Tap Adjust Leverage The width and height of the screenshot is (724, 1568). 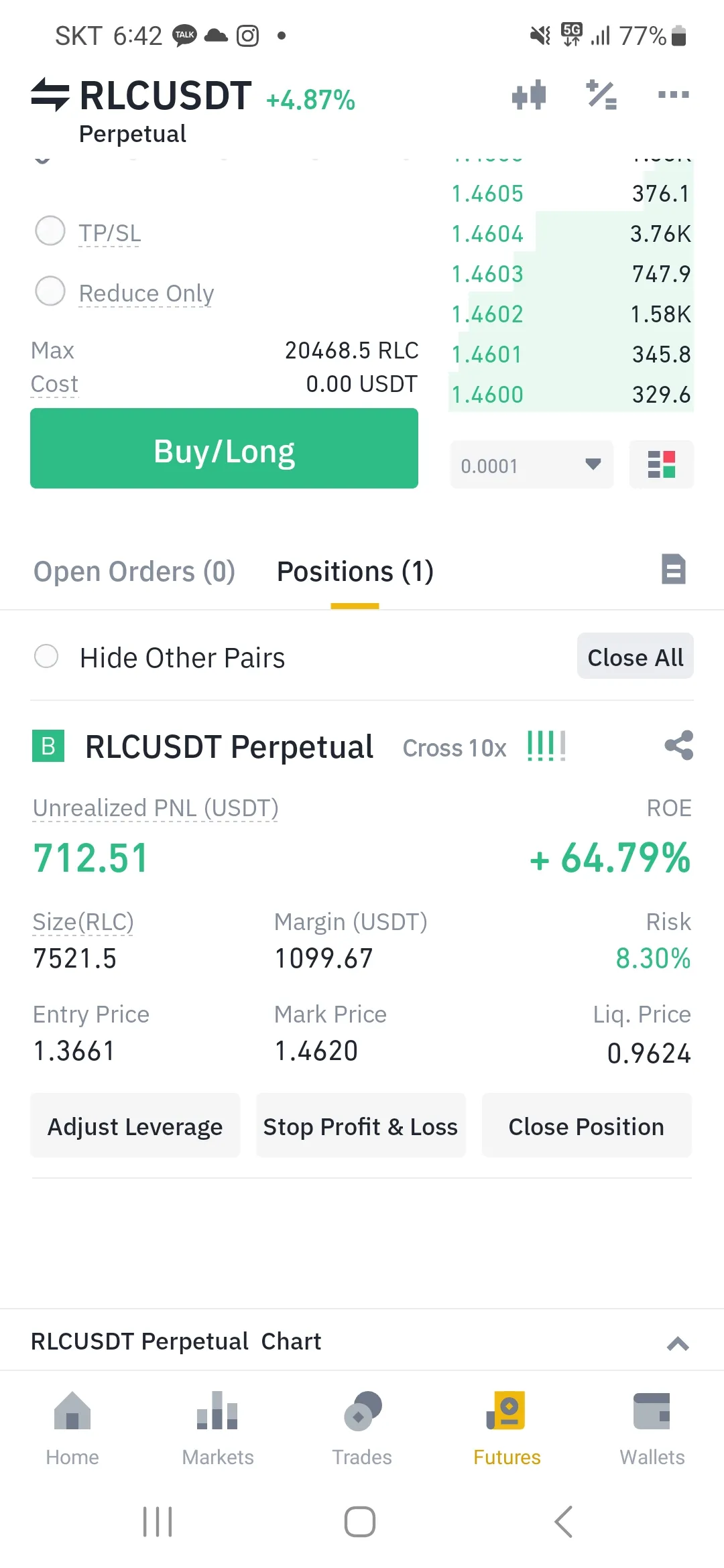pos(135,1126)
